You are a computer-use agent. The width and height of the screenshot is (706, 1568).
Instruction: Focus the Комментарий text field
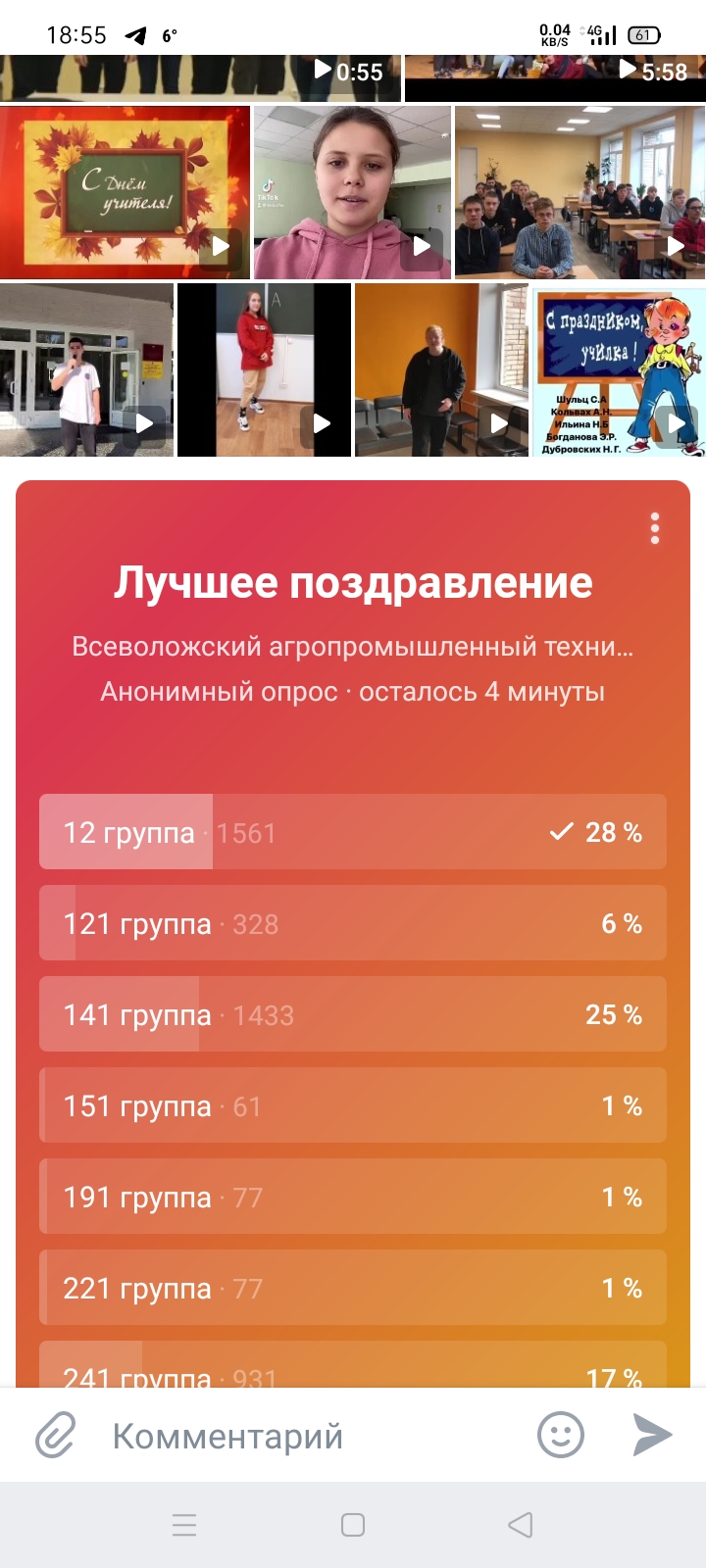coord(314,1436)
